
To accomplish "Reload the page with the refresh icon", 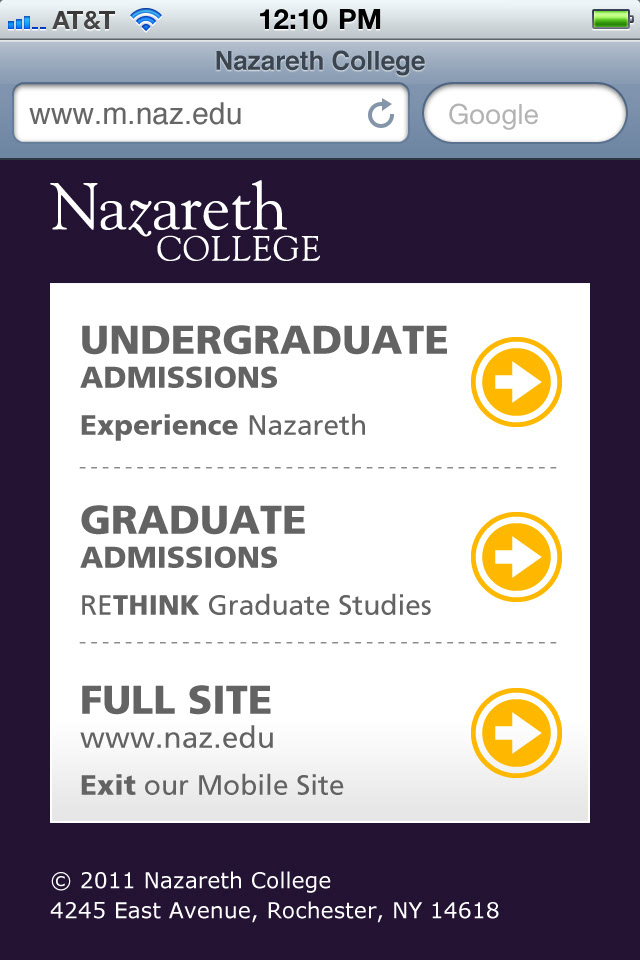I will tap(381, 114).
